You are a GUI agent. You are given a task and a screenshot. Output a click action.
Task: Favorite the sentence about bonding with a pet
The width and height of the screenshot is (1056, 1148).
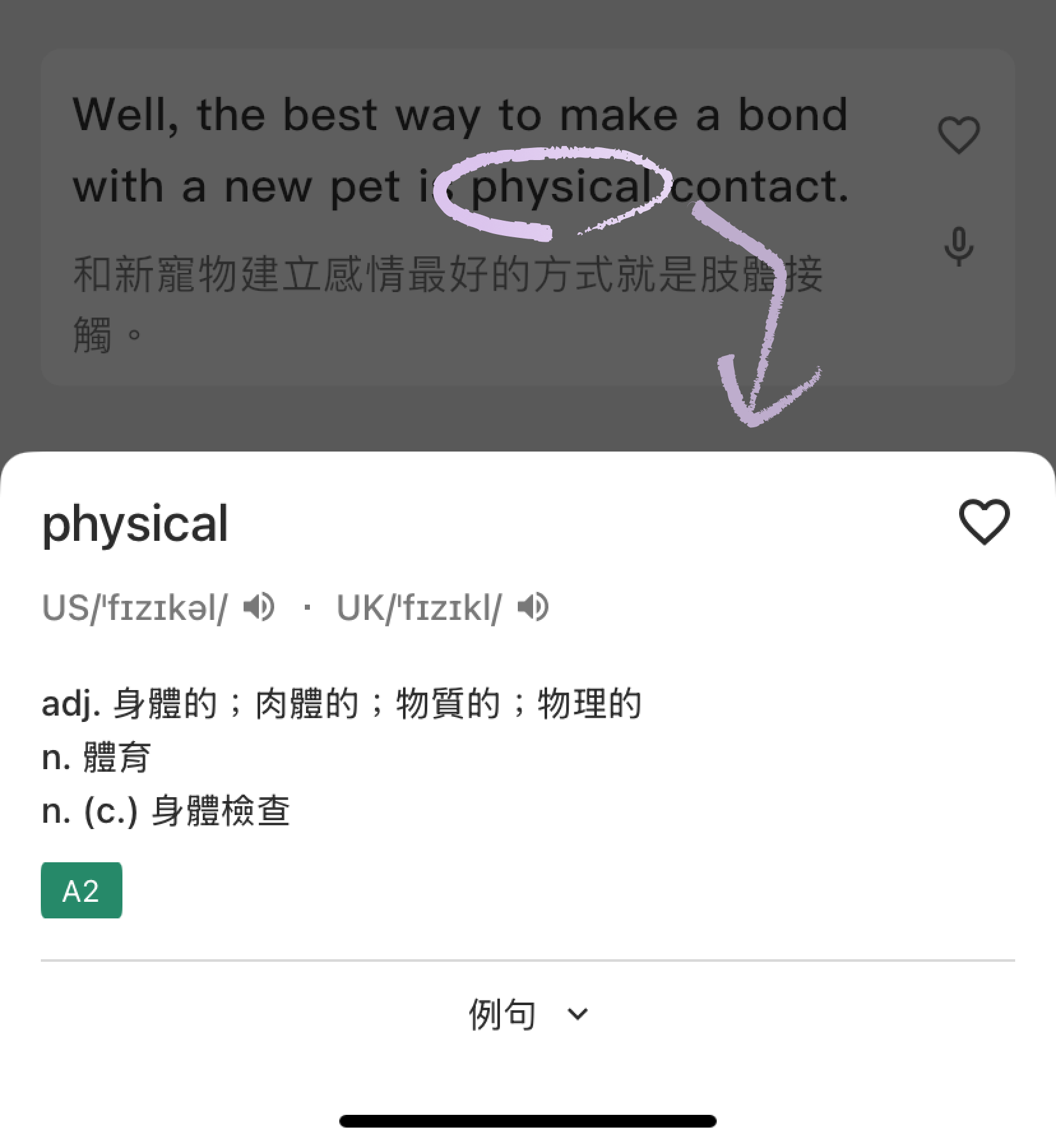tap(958, 135)
